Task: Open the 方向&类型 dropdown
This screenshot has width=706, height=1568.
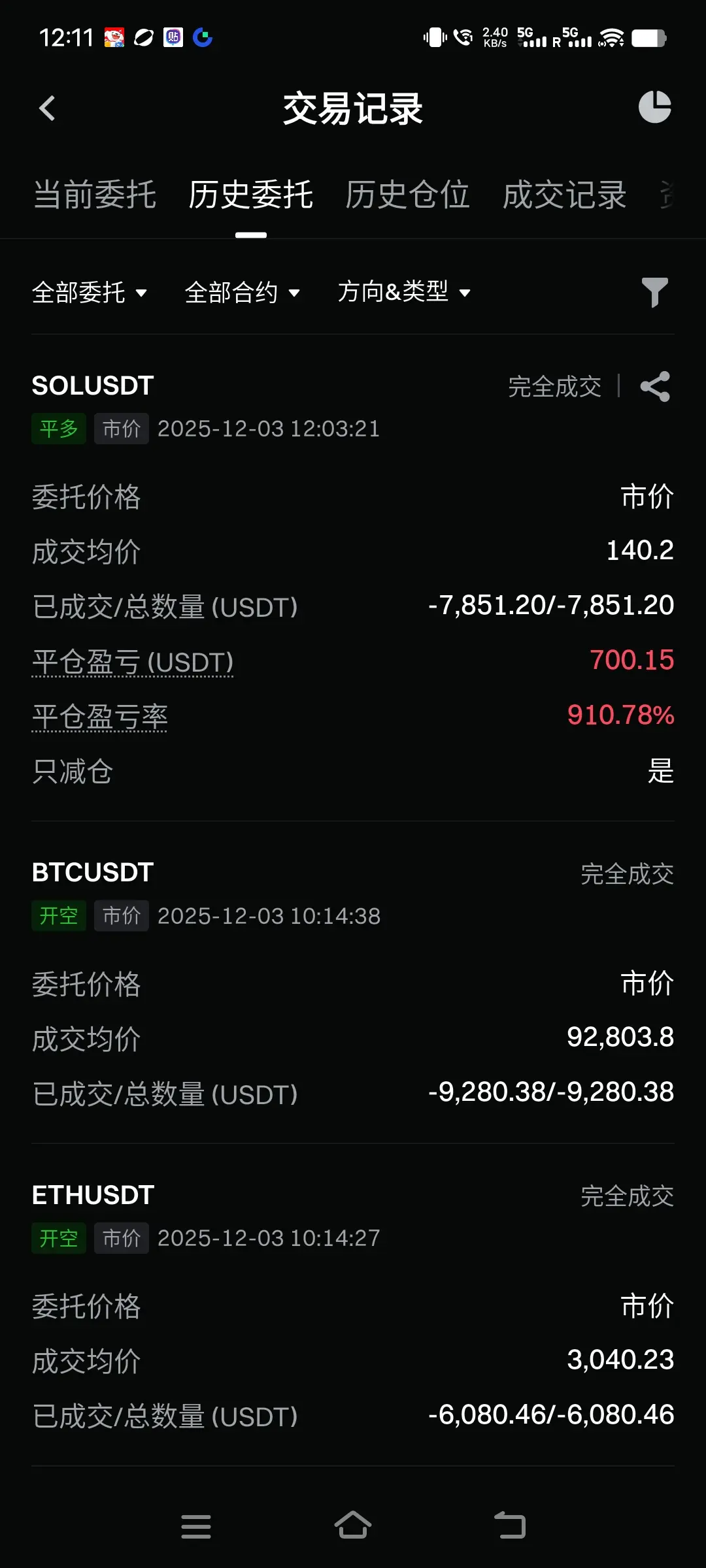Action: click(404, 292)
